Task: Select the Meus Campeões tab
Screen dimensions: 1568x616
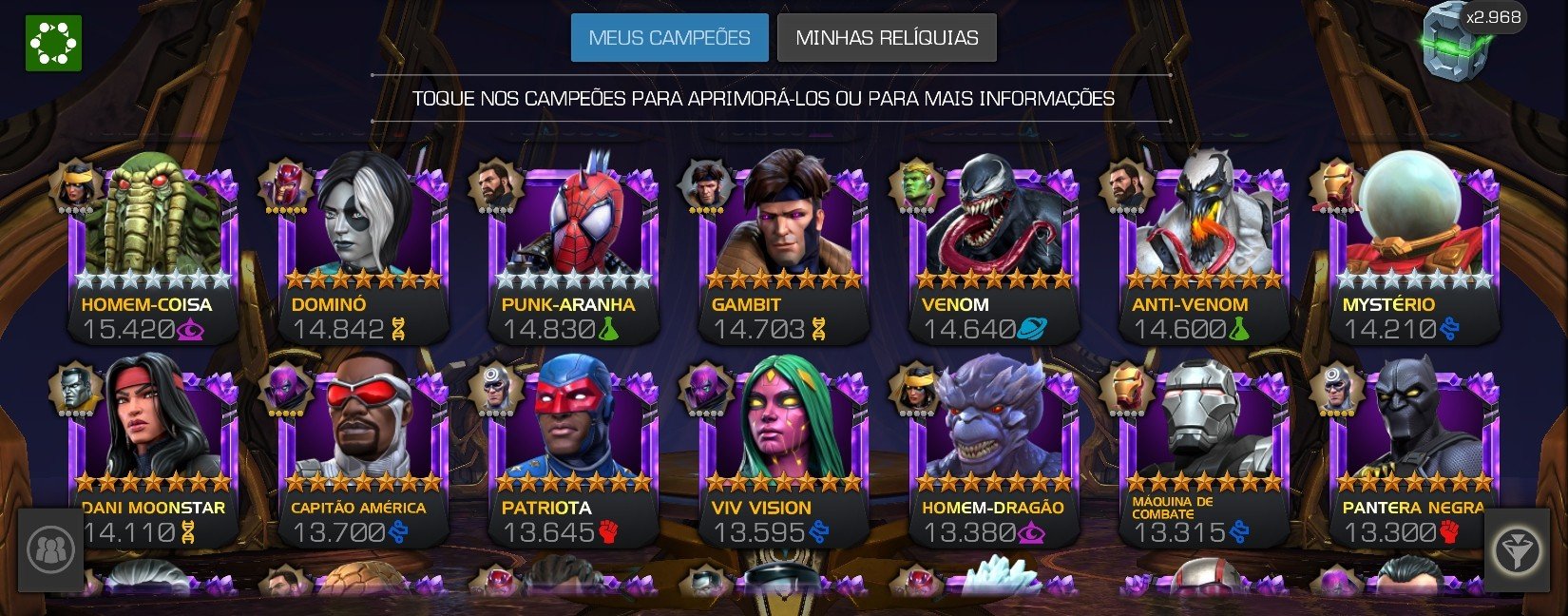Action: [x=669, y=38]
